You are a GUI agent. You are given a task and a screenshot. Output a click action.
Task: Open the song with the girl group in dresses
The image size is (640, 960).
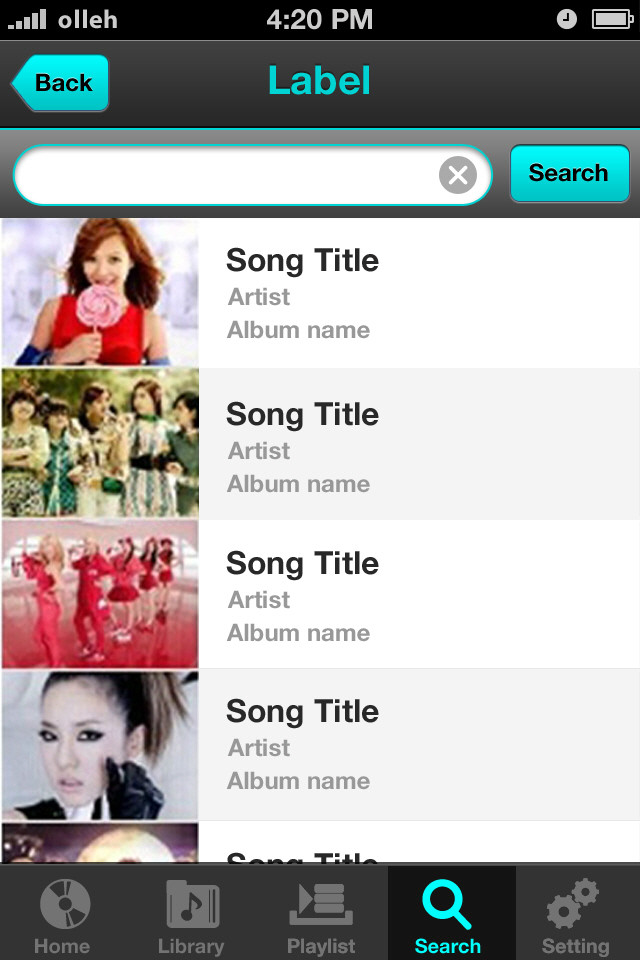[320, 444]
